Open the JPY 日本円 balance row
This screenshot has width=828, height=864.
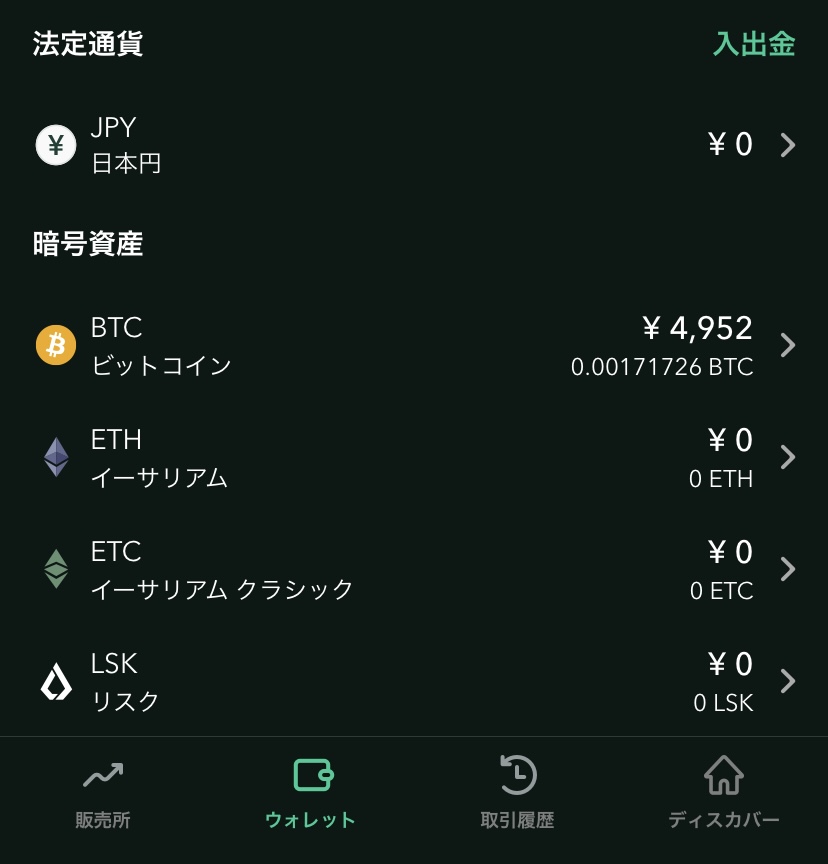(x=414, y=145)
